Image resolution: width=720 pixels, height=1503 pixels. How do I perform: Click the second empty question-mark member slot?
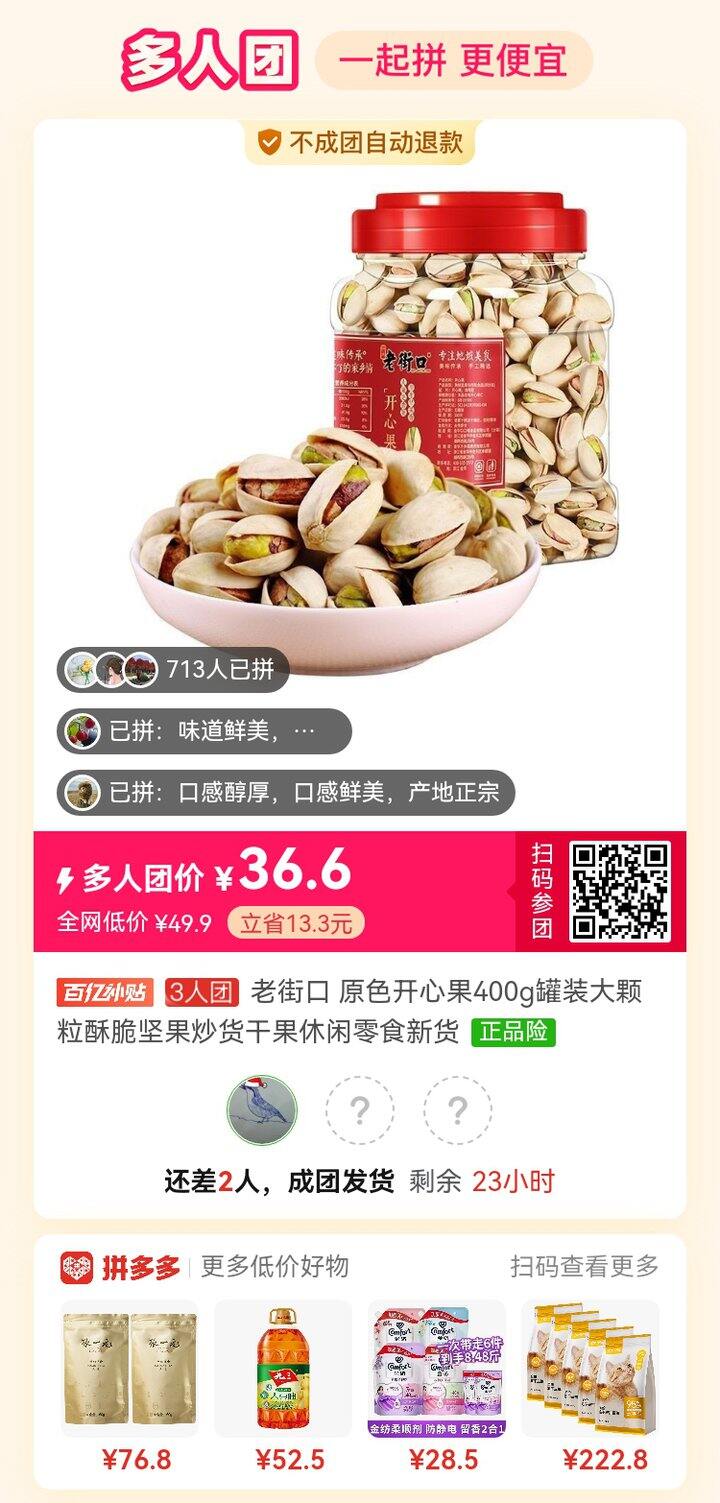tap(458, 1105)
